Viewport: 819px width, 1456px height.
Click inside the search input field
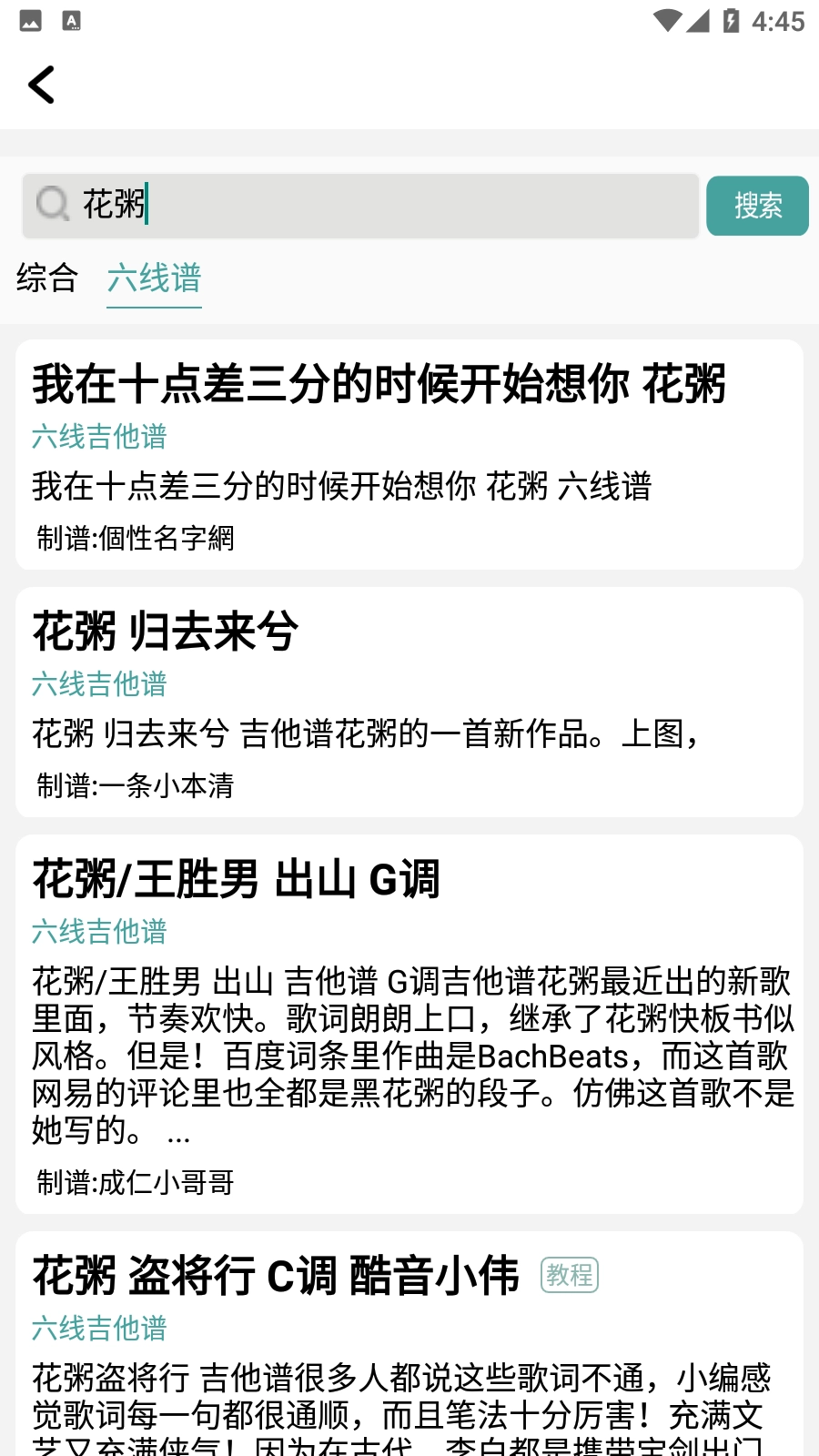pyautogui.click(x=364, y=205)
